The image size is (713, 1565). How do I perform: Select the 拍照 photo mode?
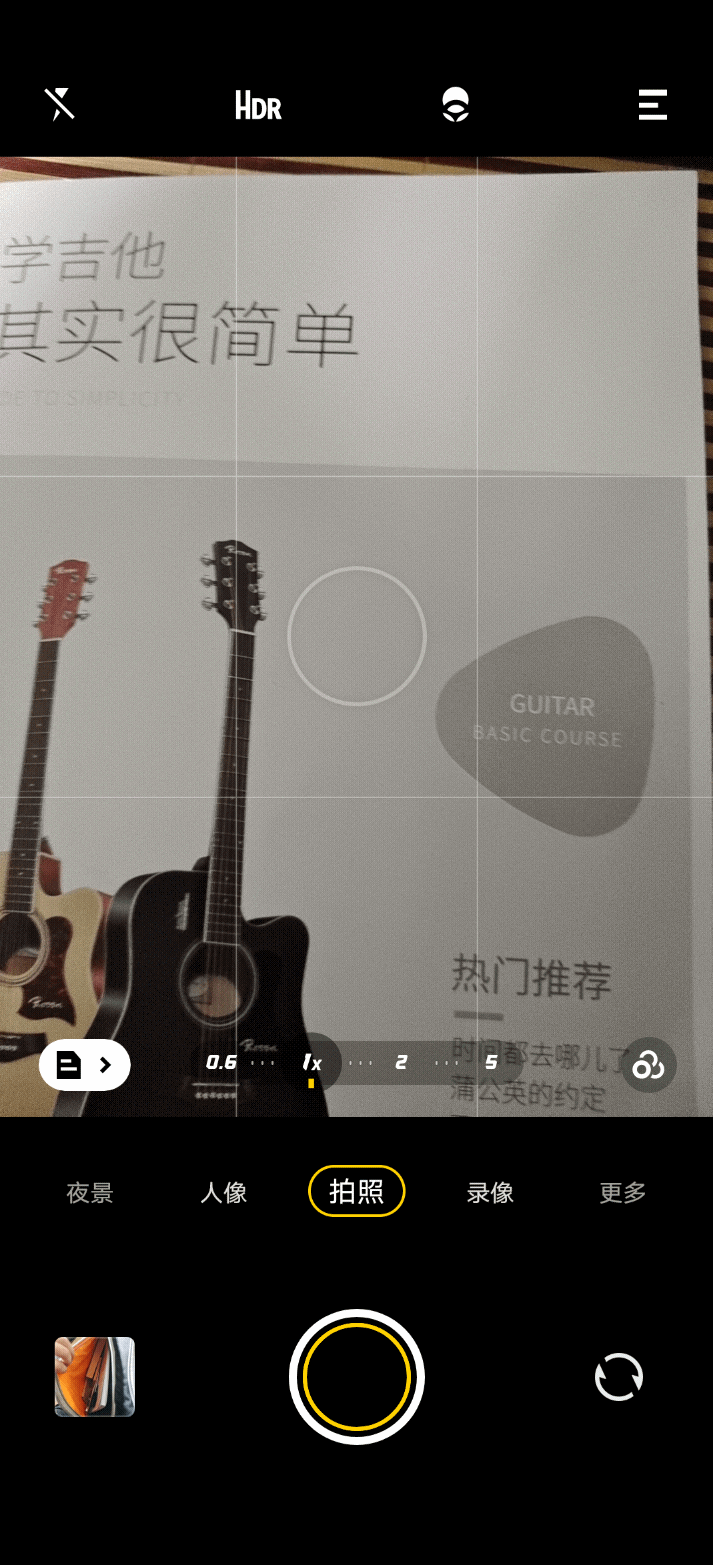tap(356, 1191)
